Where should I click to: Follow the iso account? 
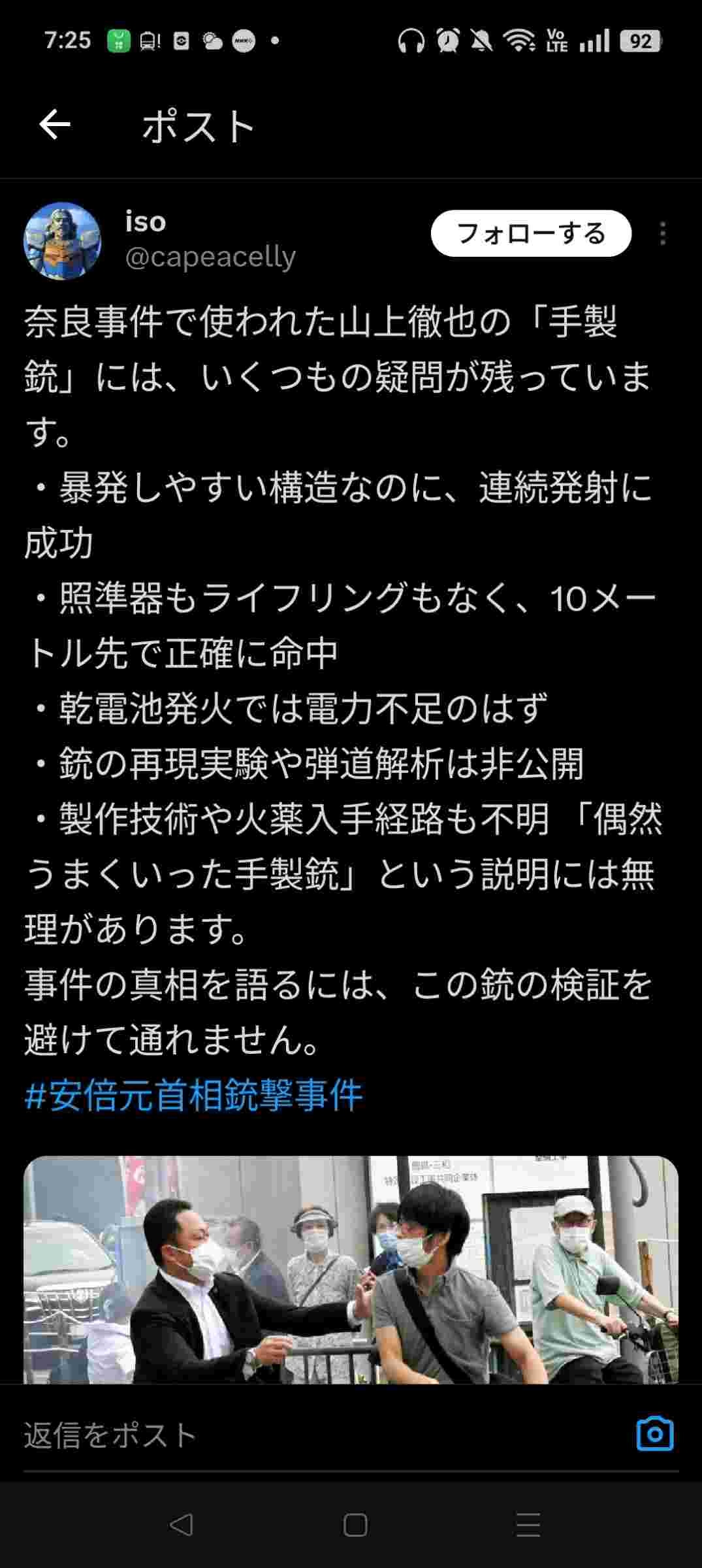(530, 233)
